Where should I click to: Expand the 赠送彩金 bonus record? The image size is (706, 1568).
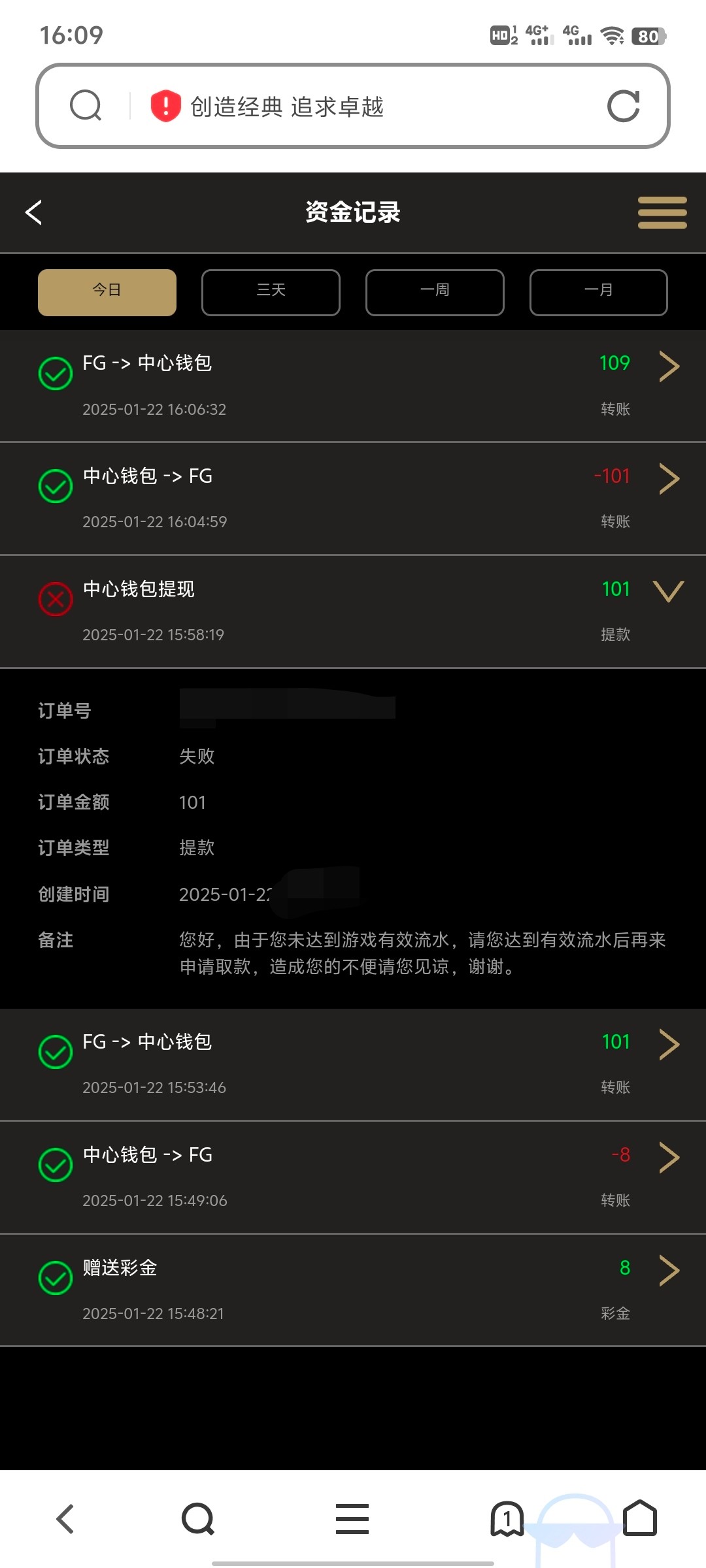[353, 1290]
